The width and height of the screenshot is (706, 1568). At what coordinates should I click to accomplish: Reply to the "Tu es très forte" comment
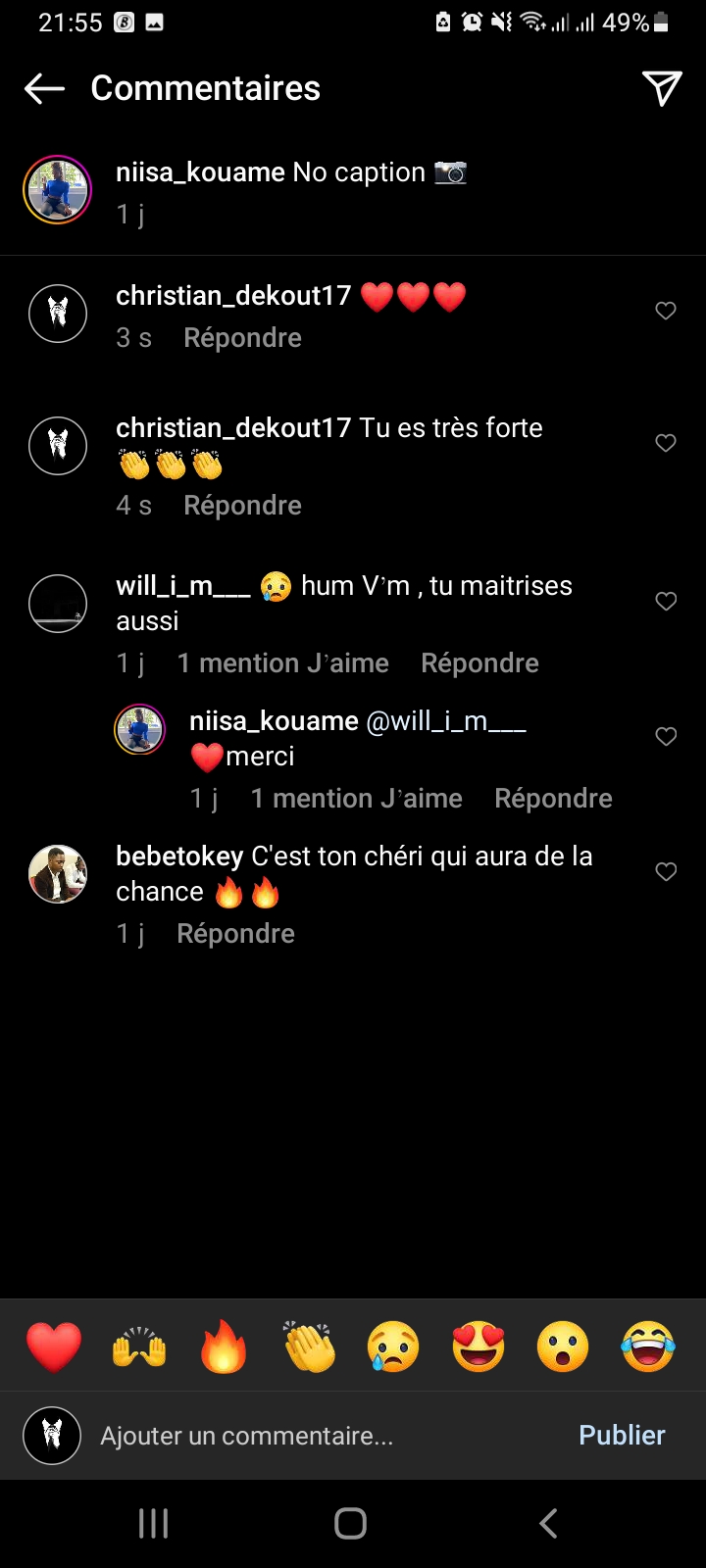[x=242, y=506]
